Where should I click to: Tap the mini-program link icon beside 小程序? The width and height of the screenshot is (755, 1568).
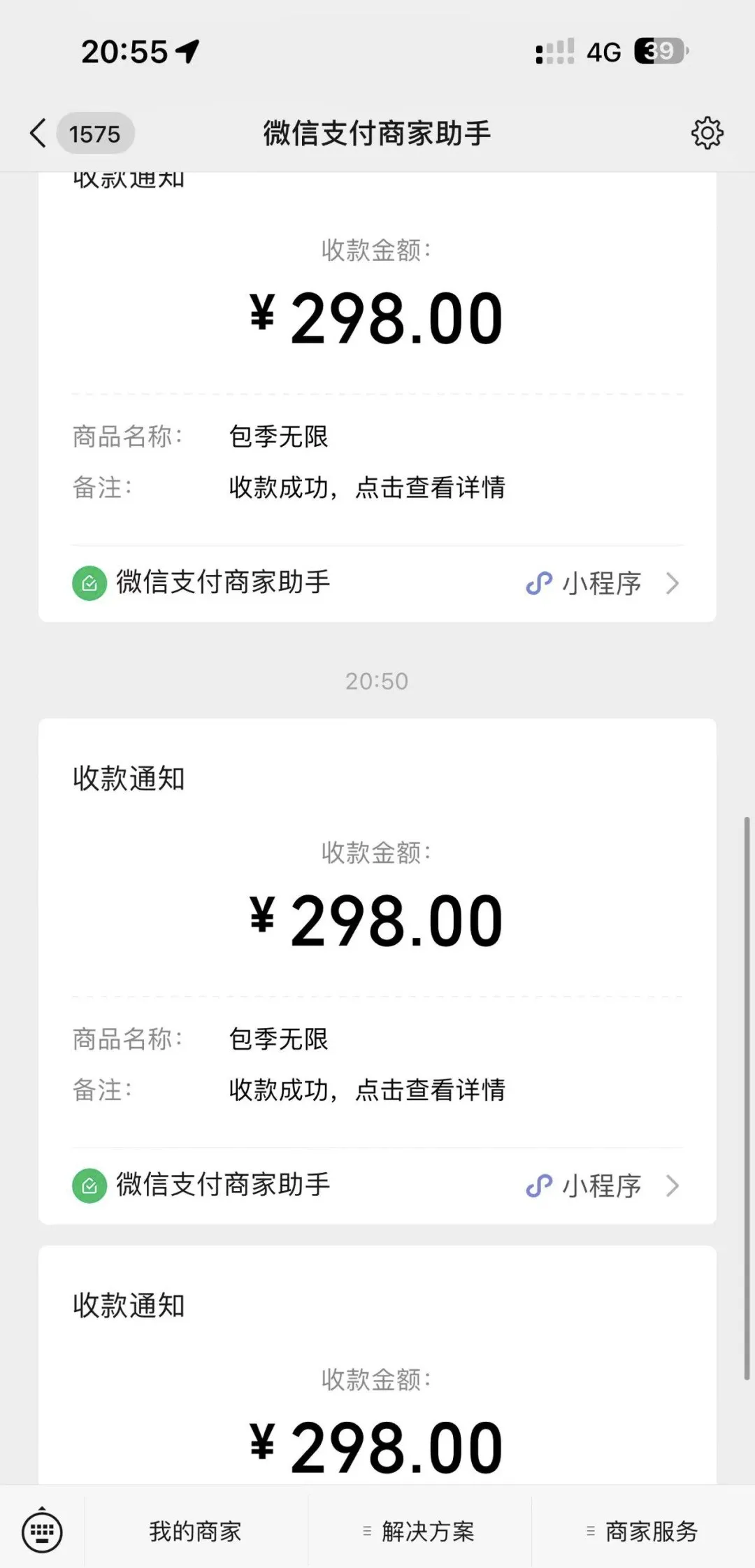(x=537, y=583)
